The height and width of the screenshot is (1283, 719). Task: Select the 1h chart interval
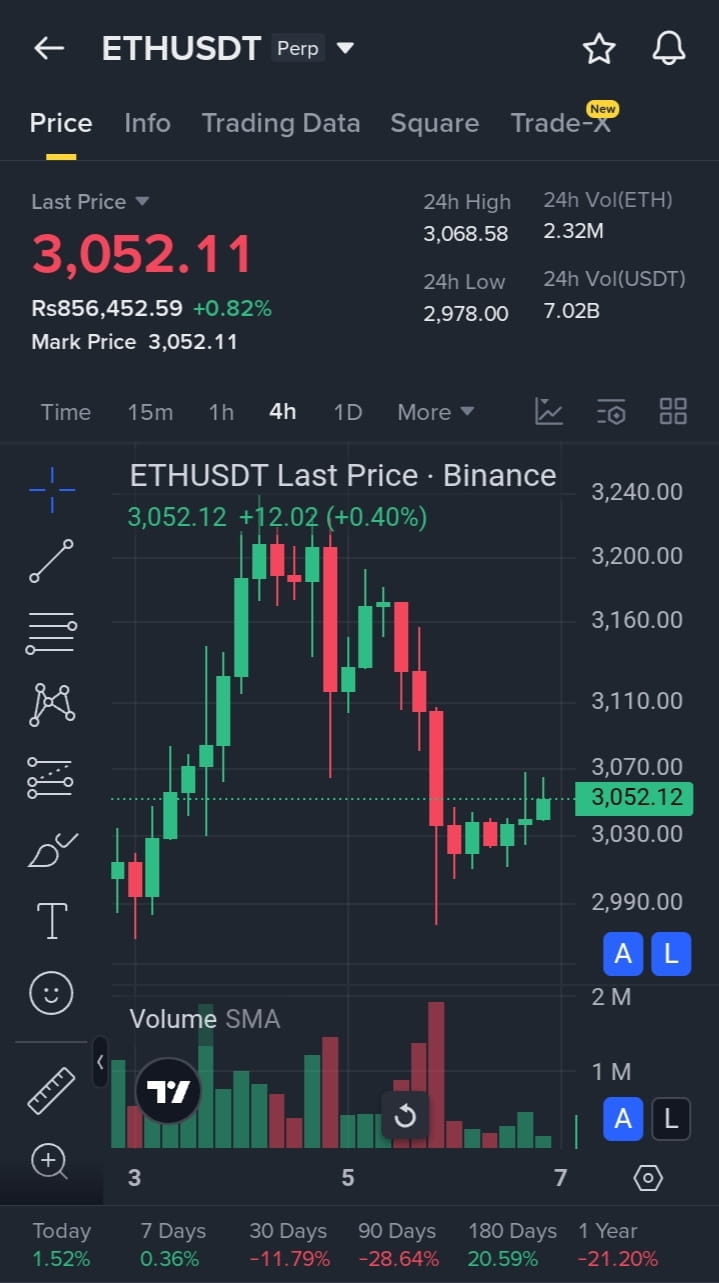click(221, 412)
